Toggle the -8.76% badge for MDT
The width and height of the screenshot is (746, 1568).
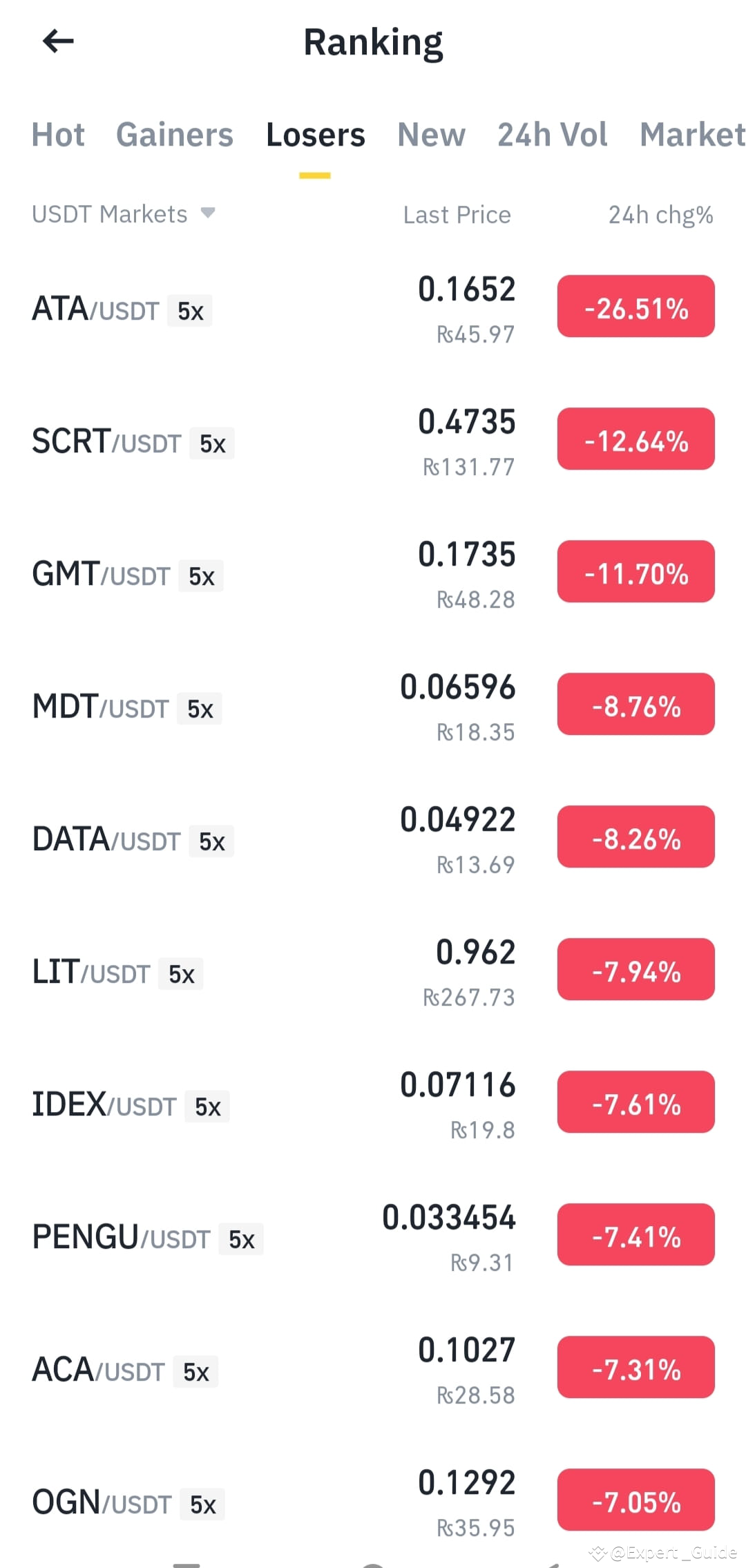635,705
